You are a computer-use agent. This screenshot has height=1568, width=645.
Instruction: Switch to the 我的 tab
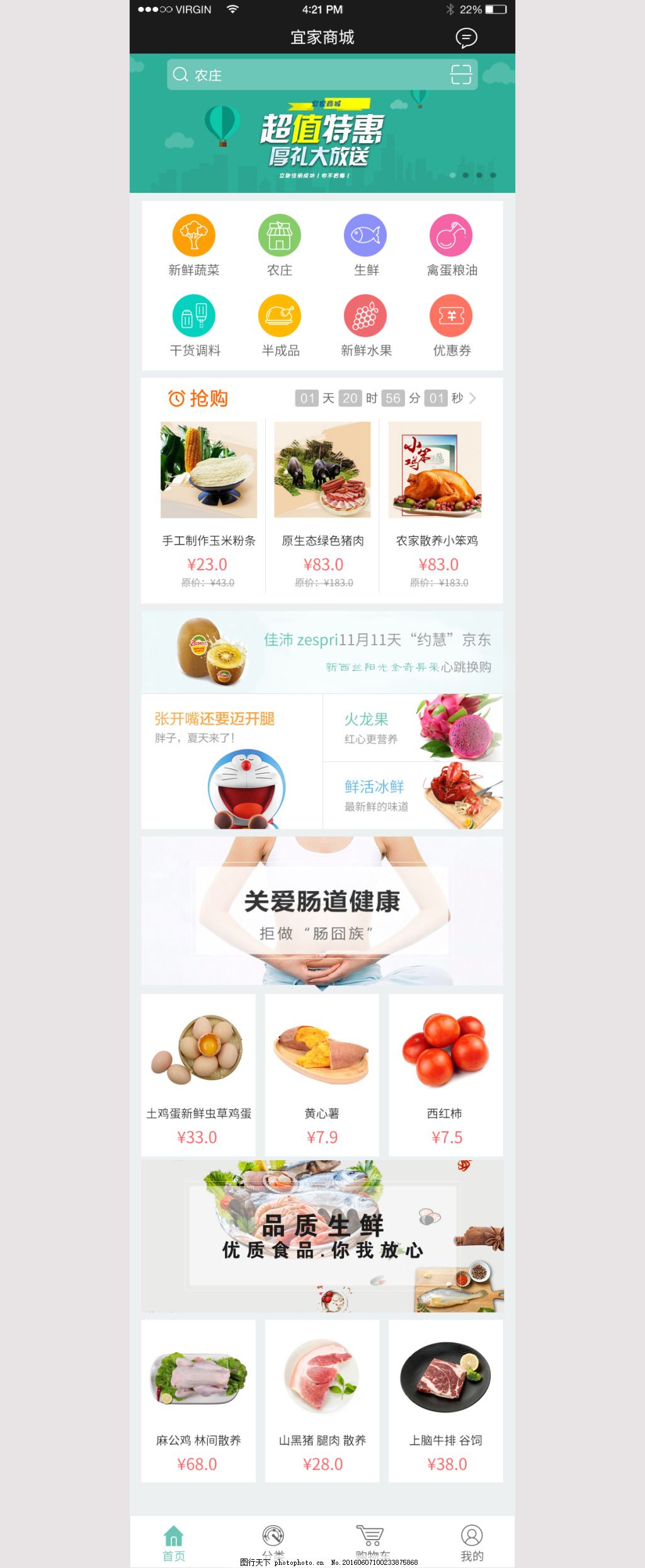472,1542
